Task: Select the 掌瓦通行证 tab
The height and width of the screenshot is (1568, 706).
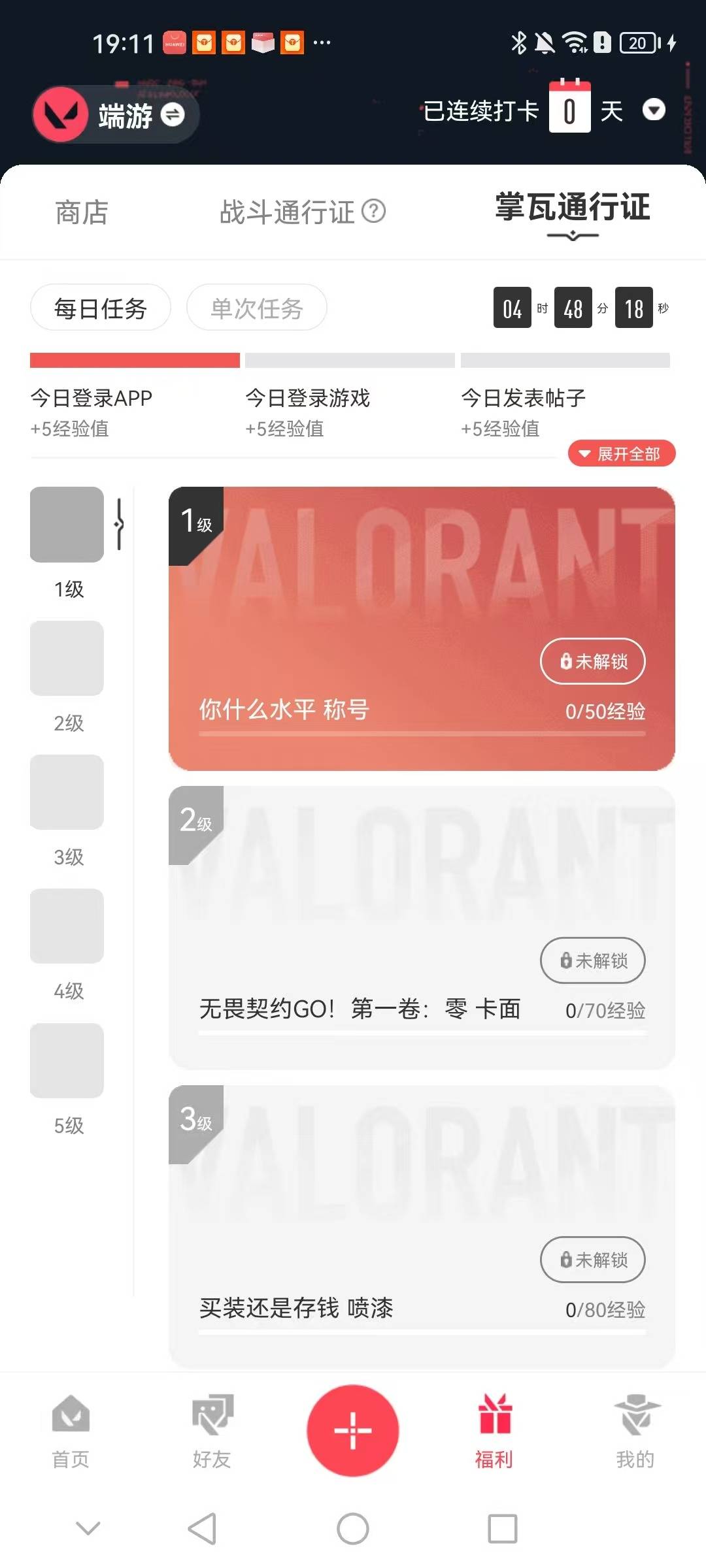Action: point(573,209)
